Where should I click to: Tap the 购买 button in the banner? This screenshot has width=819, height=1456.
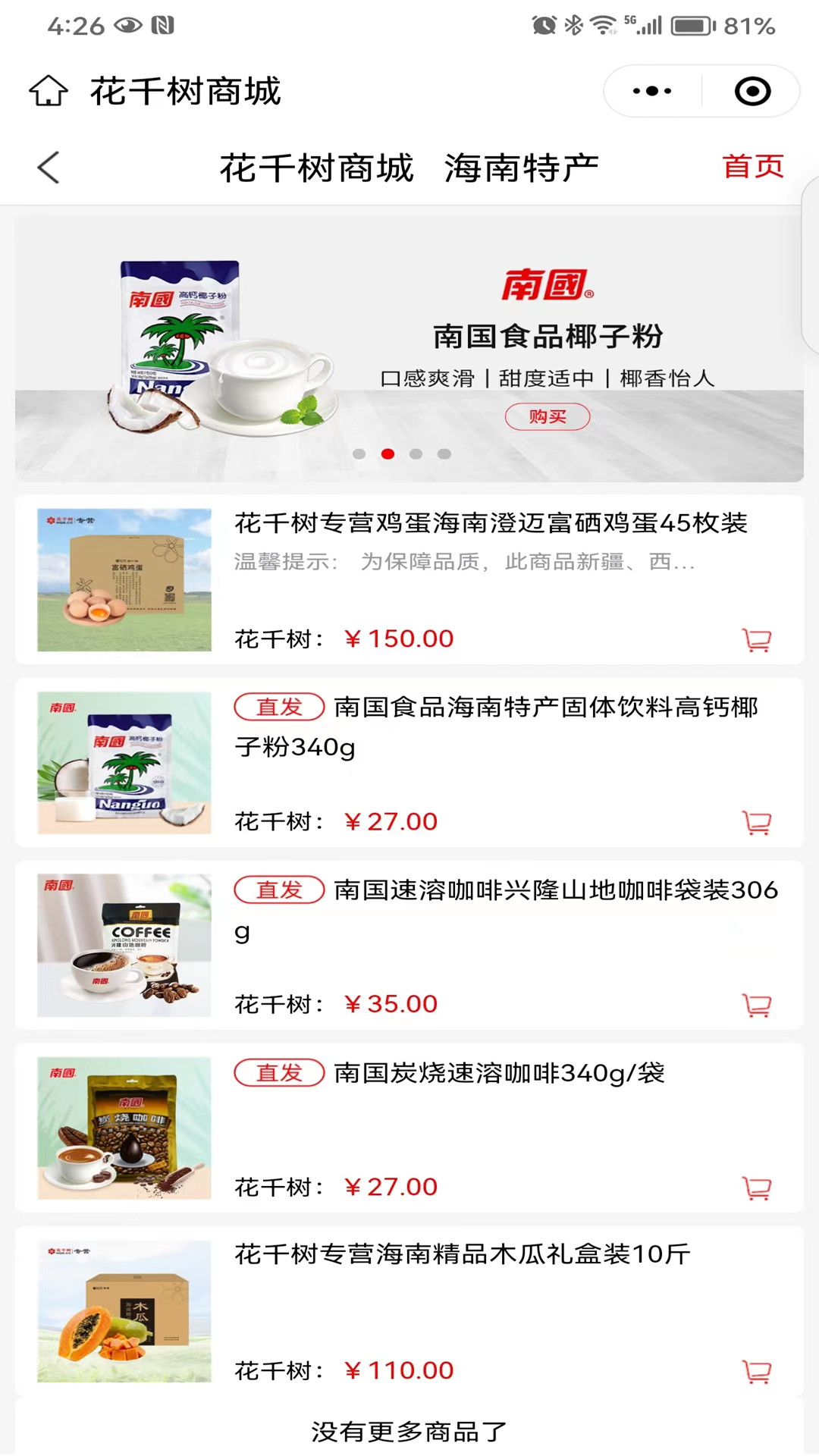point(548,416)
